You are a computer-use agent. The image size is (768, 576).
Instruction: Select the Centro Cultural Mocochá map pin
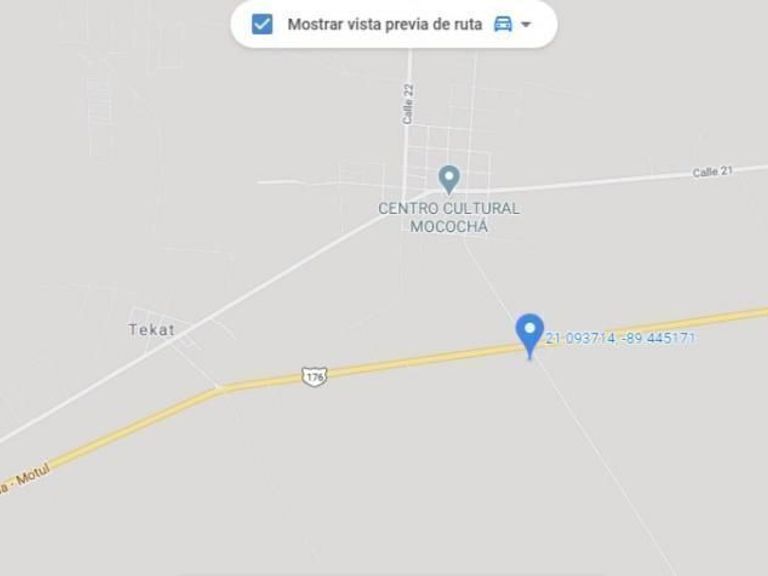coord(449,180)
